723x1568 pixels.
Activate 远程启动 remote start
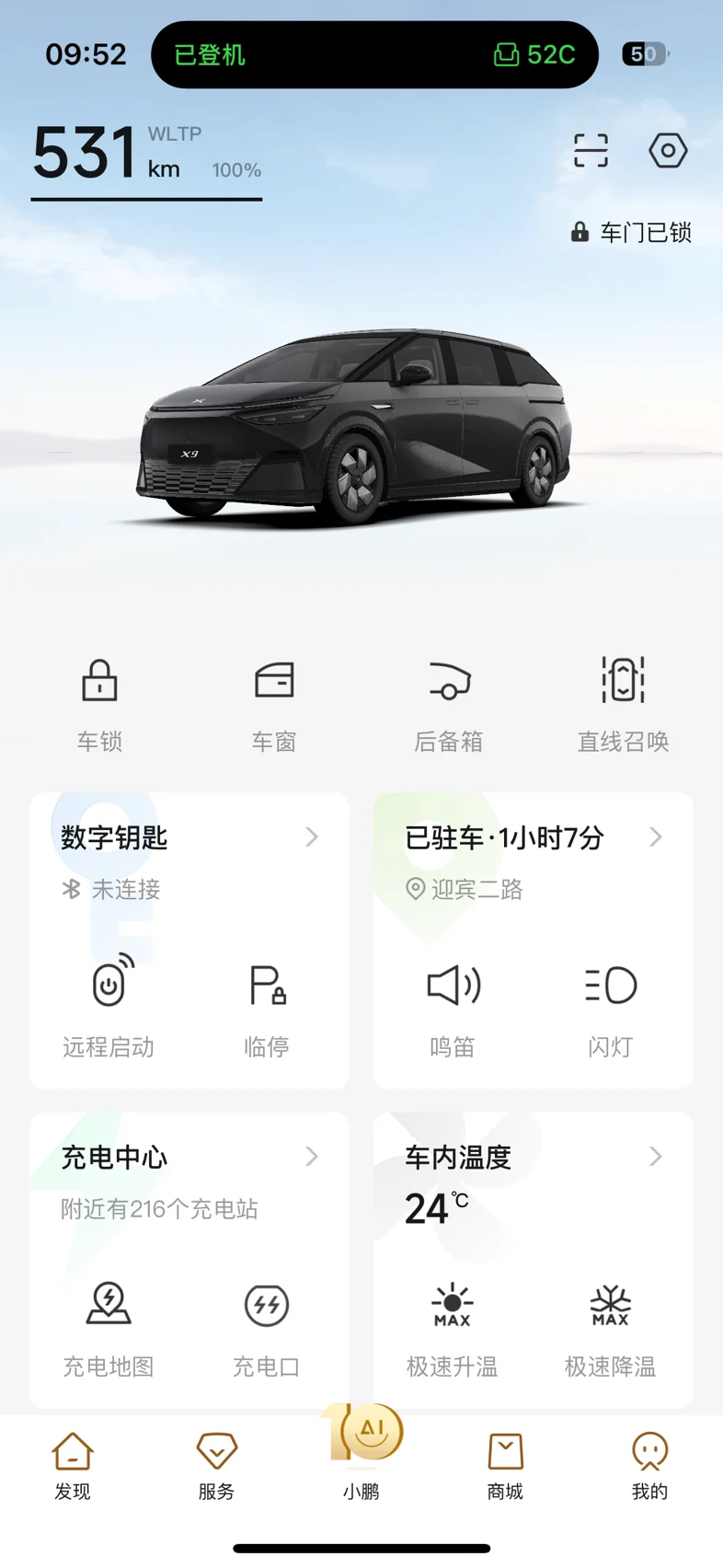pos(109,1008)
